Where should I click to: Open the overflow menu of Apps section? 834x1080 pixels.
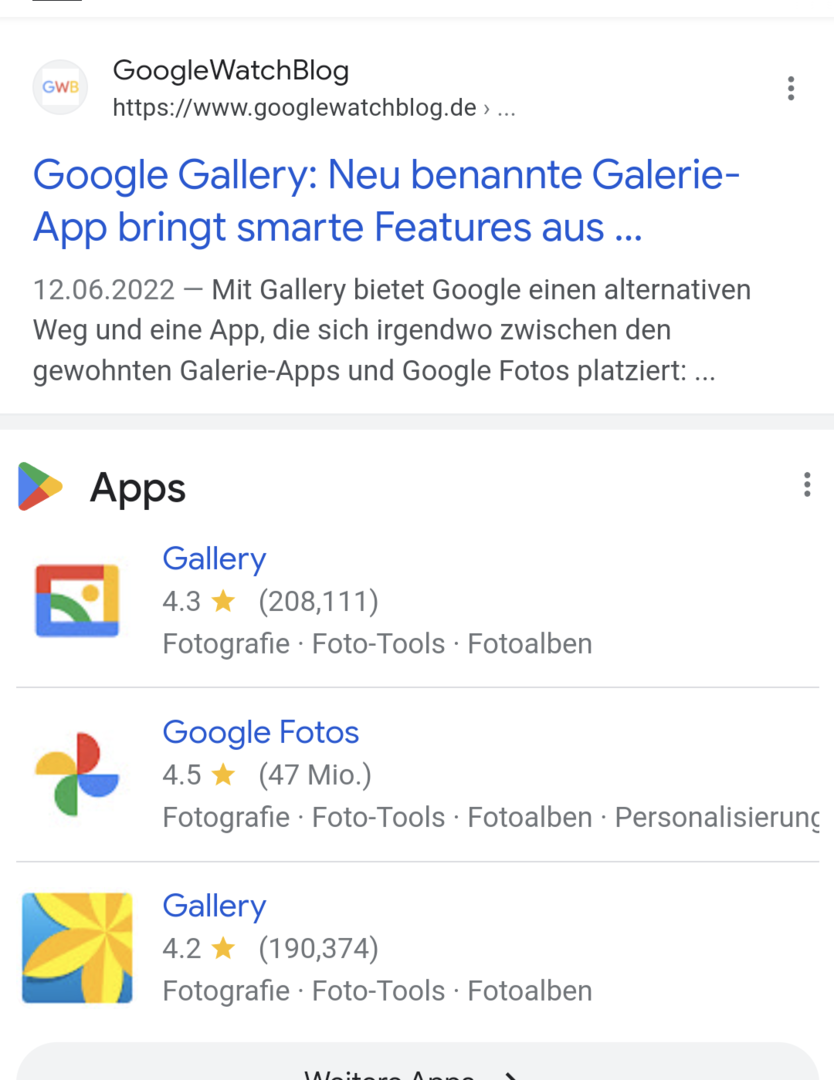tap(806, 486)
